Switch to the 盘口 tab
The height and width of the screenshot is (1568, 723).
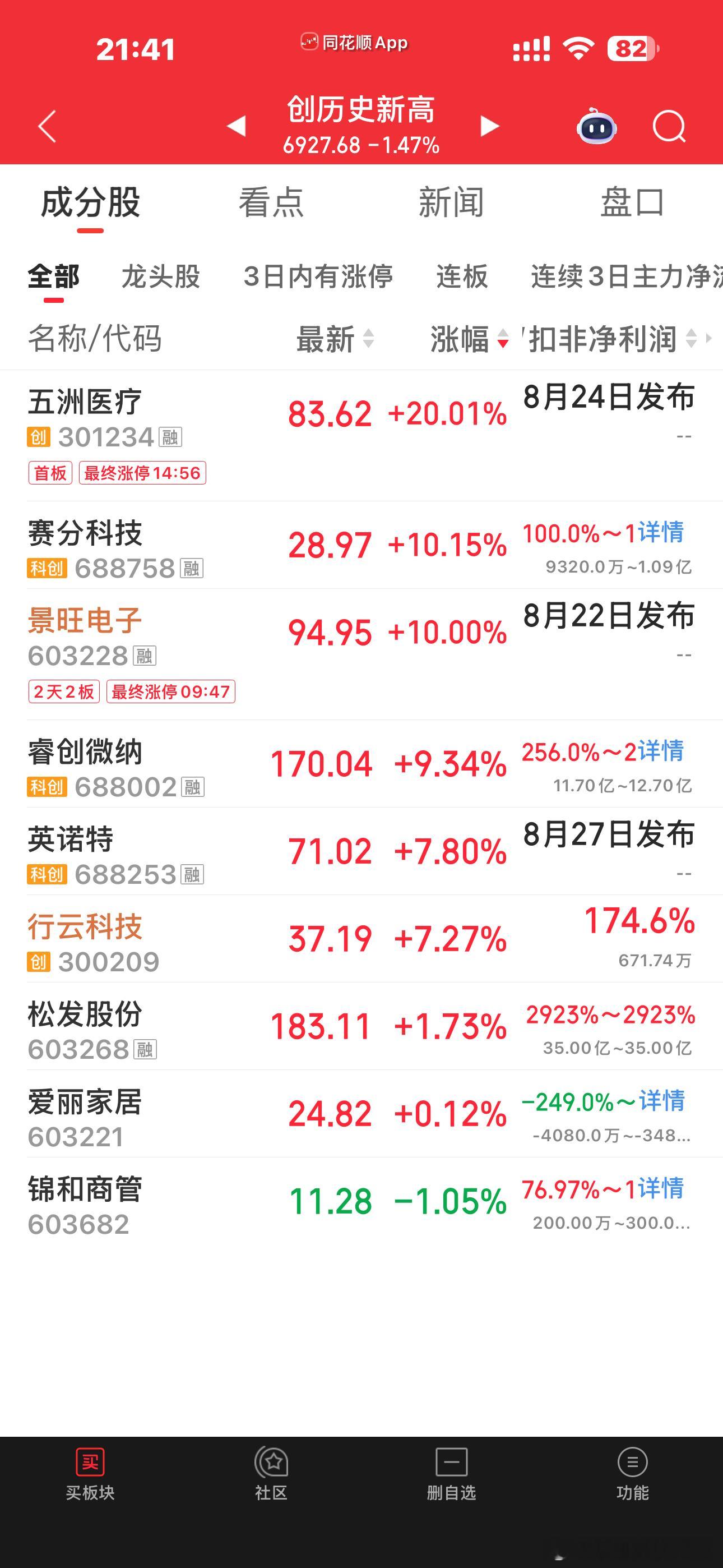[632, 202]
